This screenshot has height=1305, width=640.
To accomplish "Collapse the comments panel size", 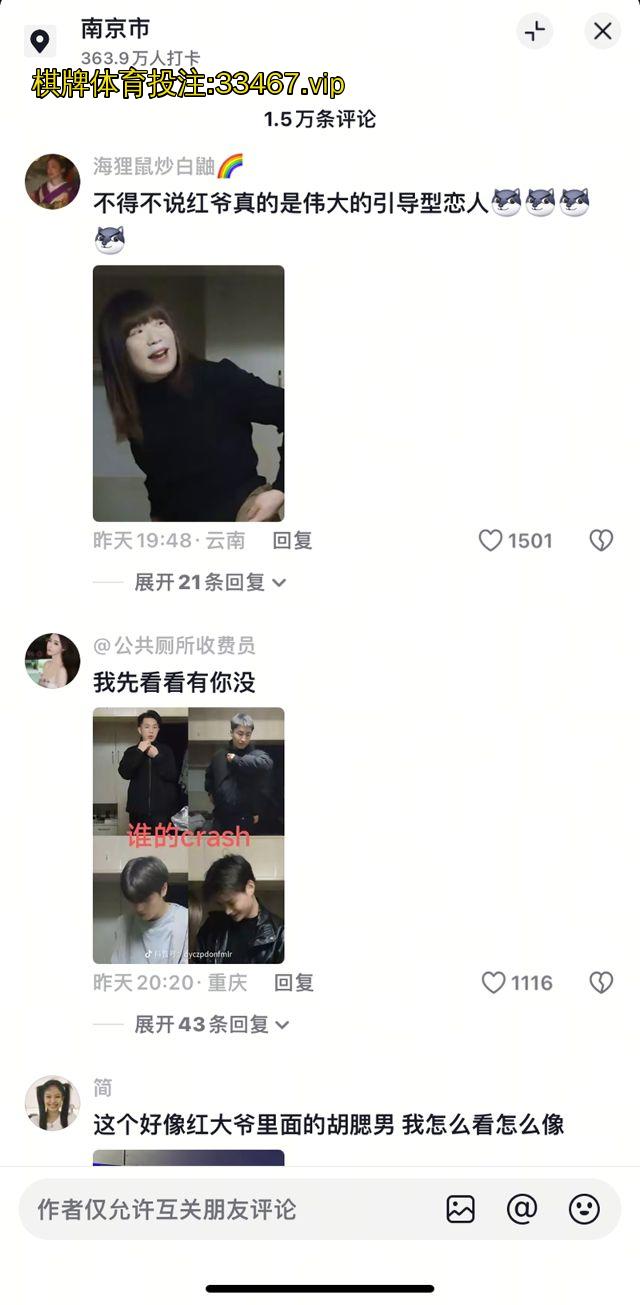I will point(535,31).
